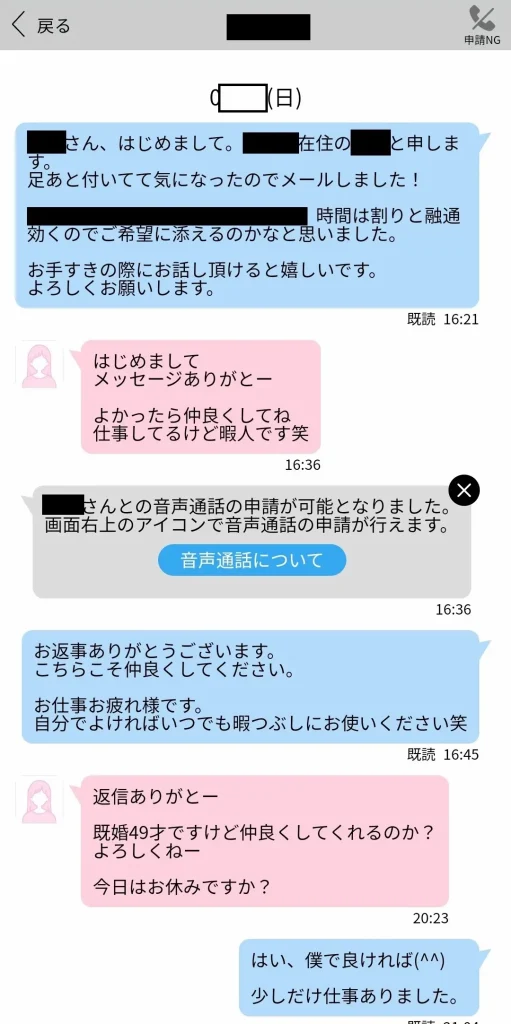The image size is (511, 1024).
Task: Open the 音声通話について info button
Action: point(252,560)
